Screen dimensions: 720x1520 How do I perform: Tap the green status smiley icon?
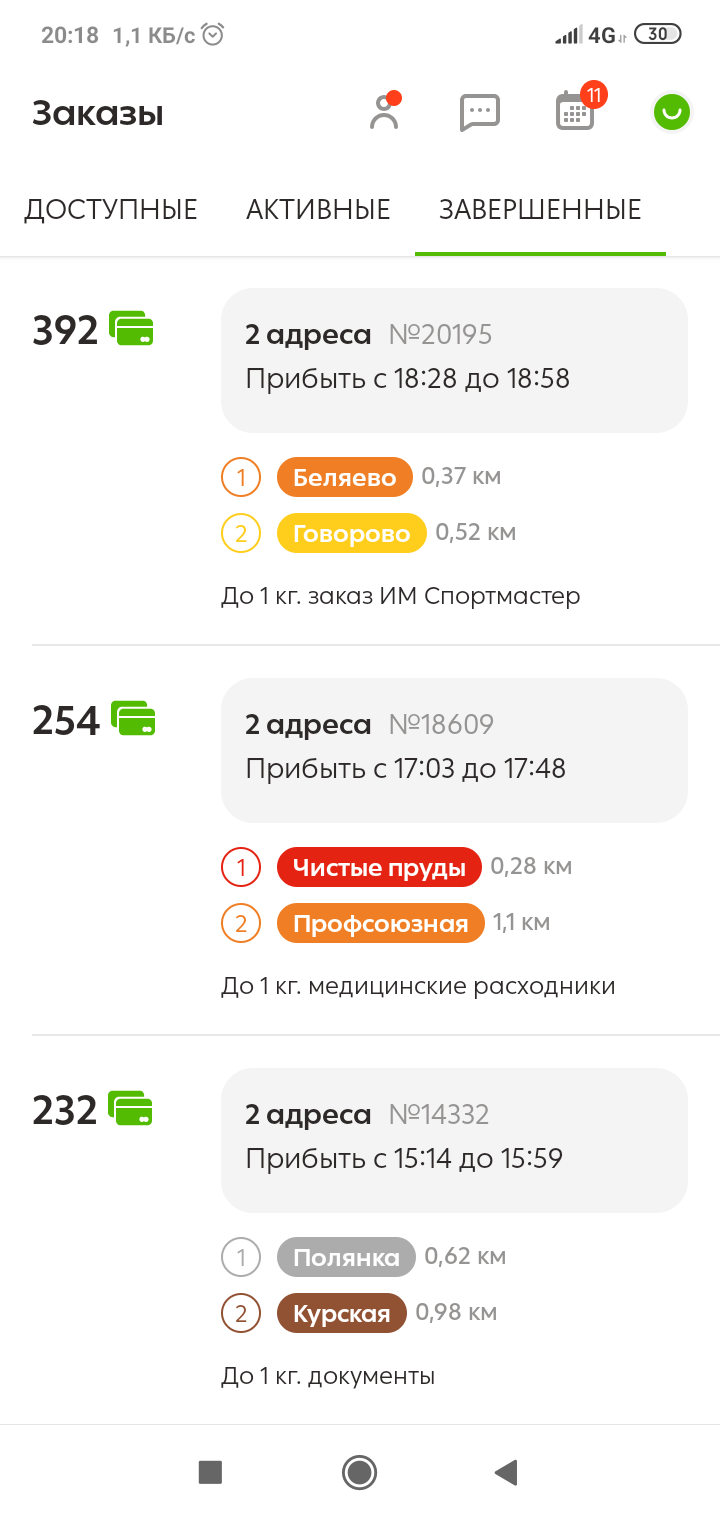(671, 113)
